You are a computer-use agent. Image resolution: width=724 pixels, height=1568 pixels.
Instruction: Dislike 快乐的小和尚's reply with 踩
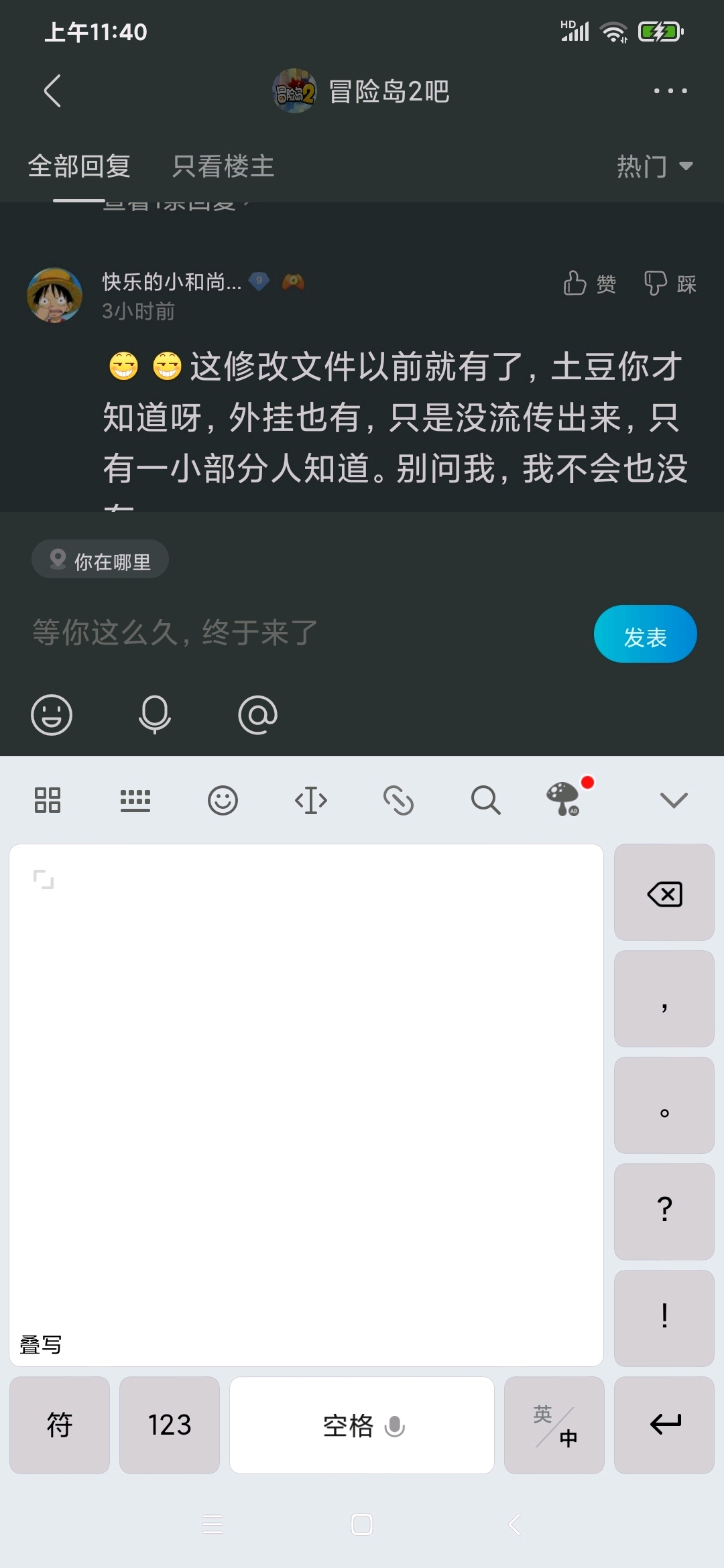[x=670, y=283]
